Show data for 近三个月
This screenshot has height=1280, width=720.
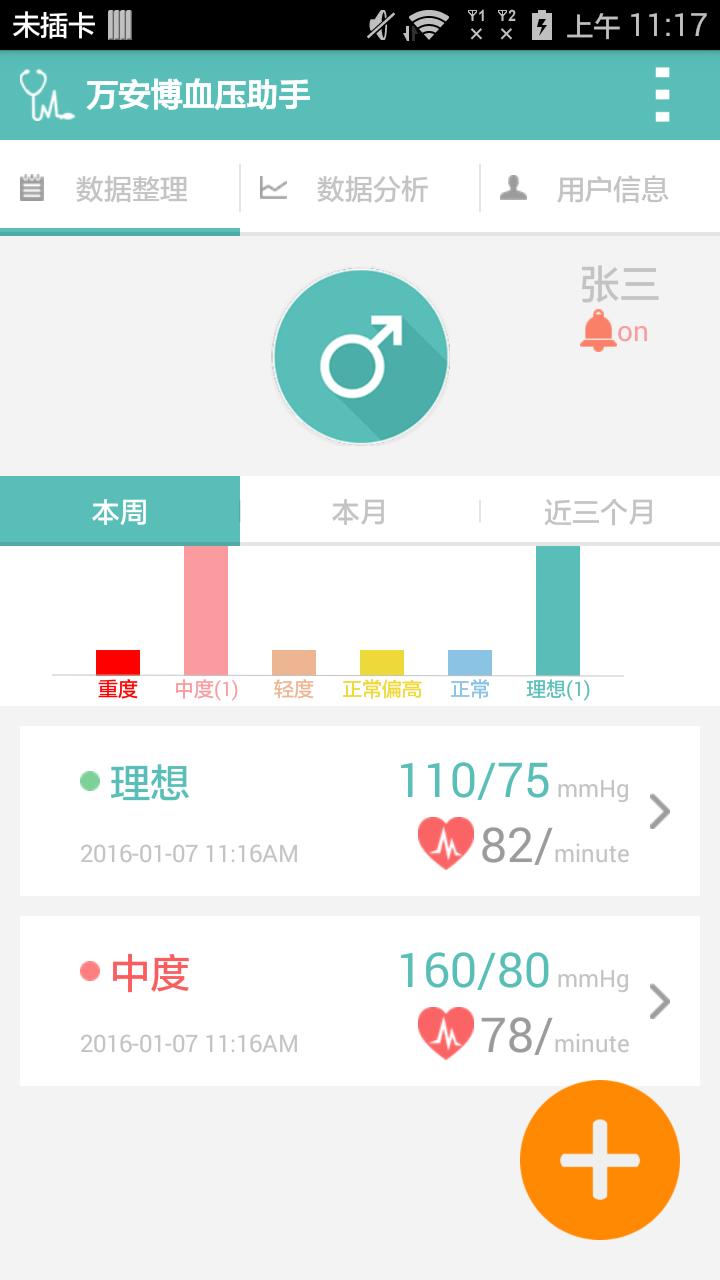point(599,512)
